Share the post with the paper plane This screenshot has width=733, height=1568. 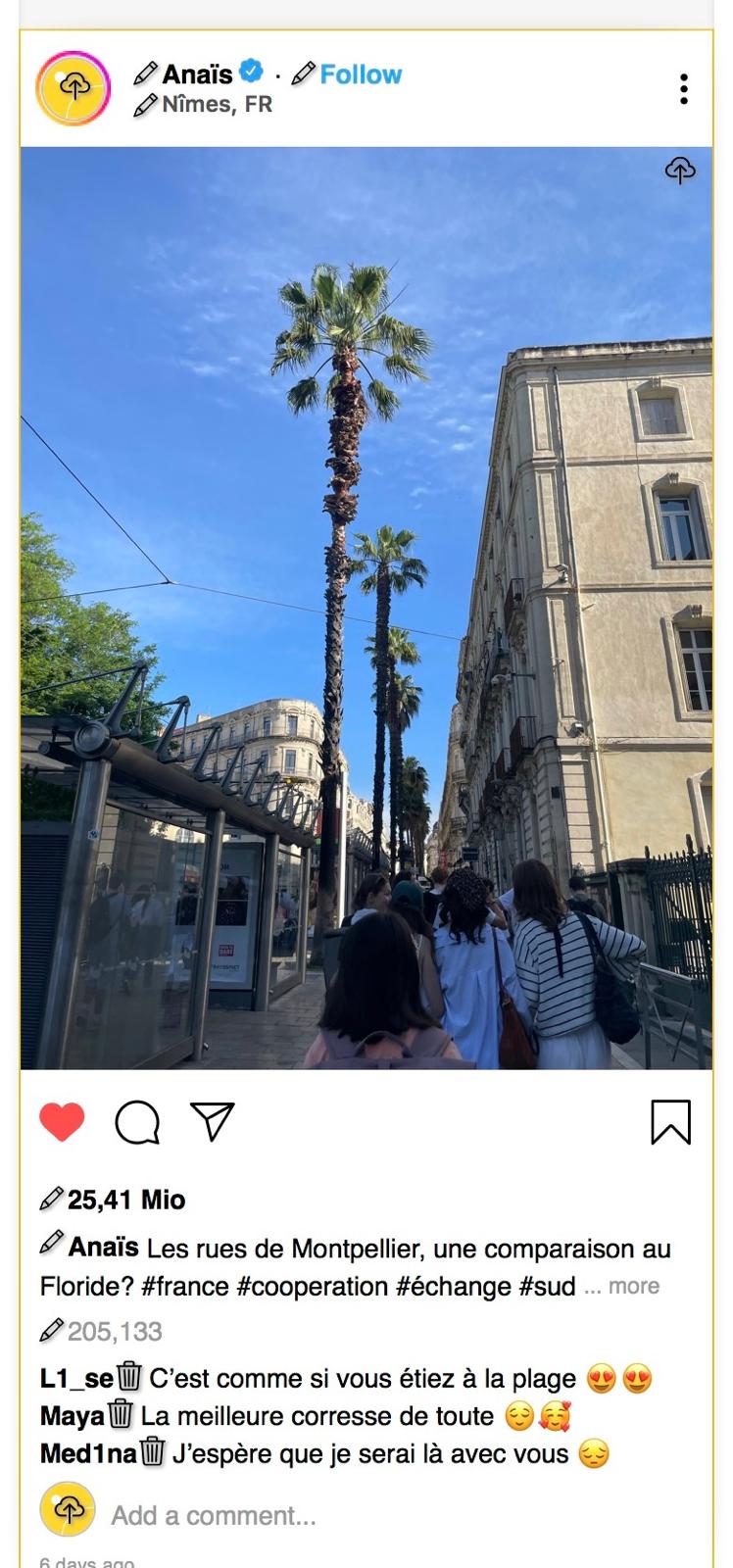[213, 1122]
